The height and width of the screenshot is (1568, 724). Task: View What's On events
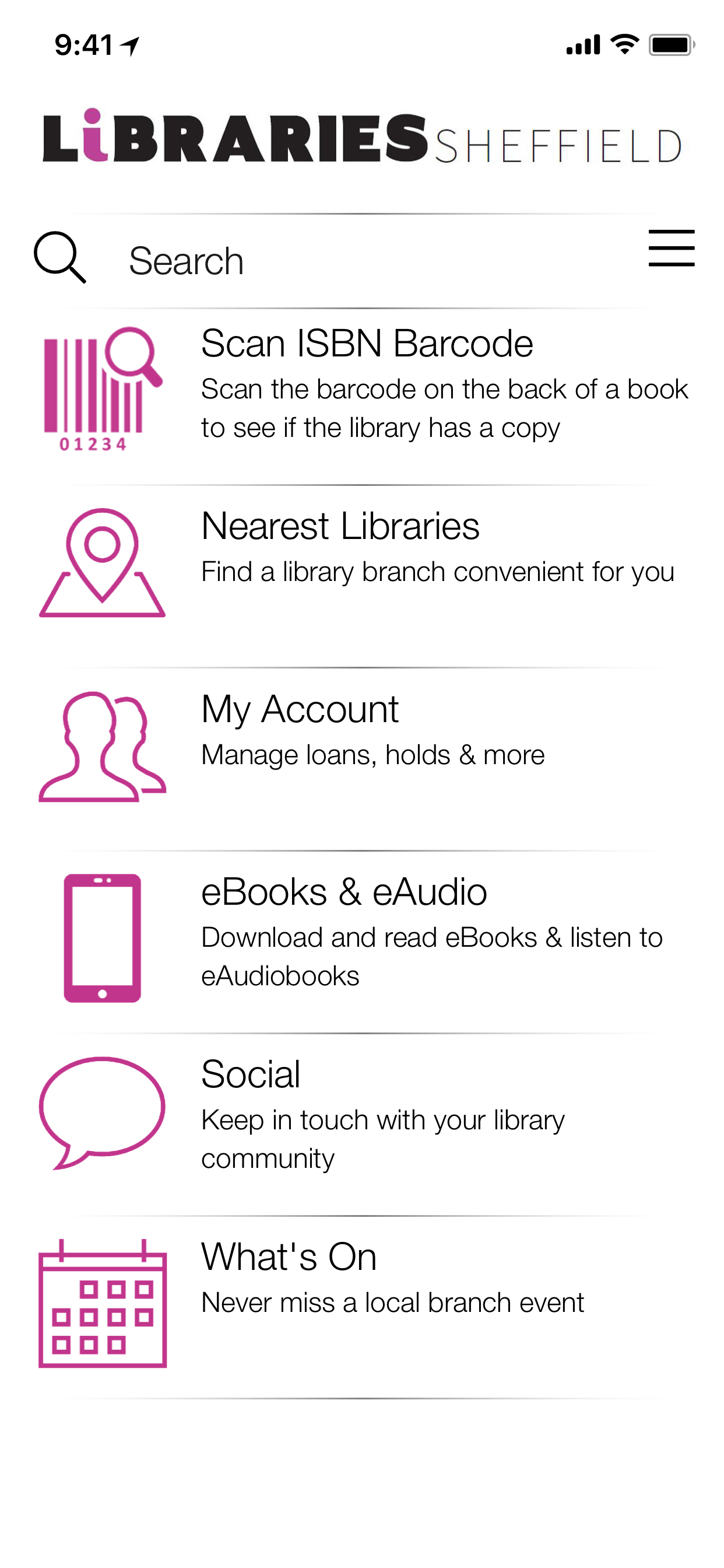click(289, 1258)
